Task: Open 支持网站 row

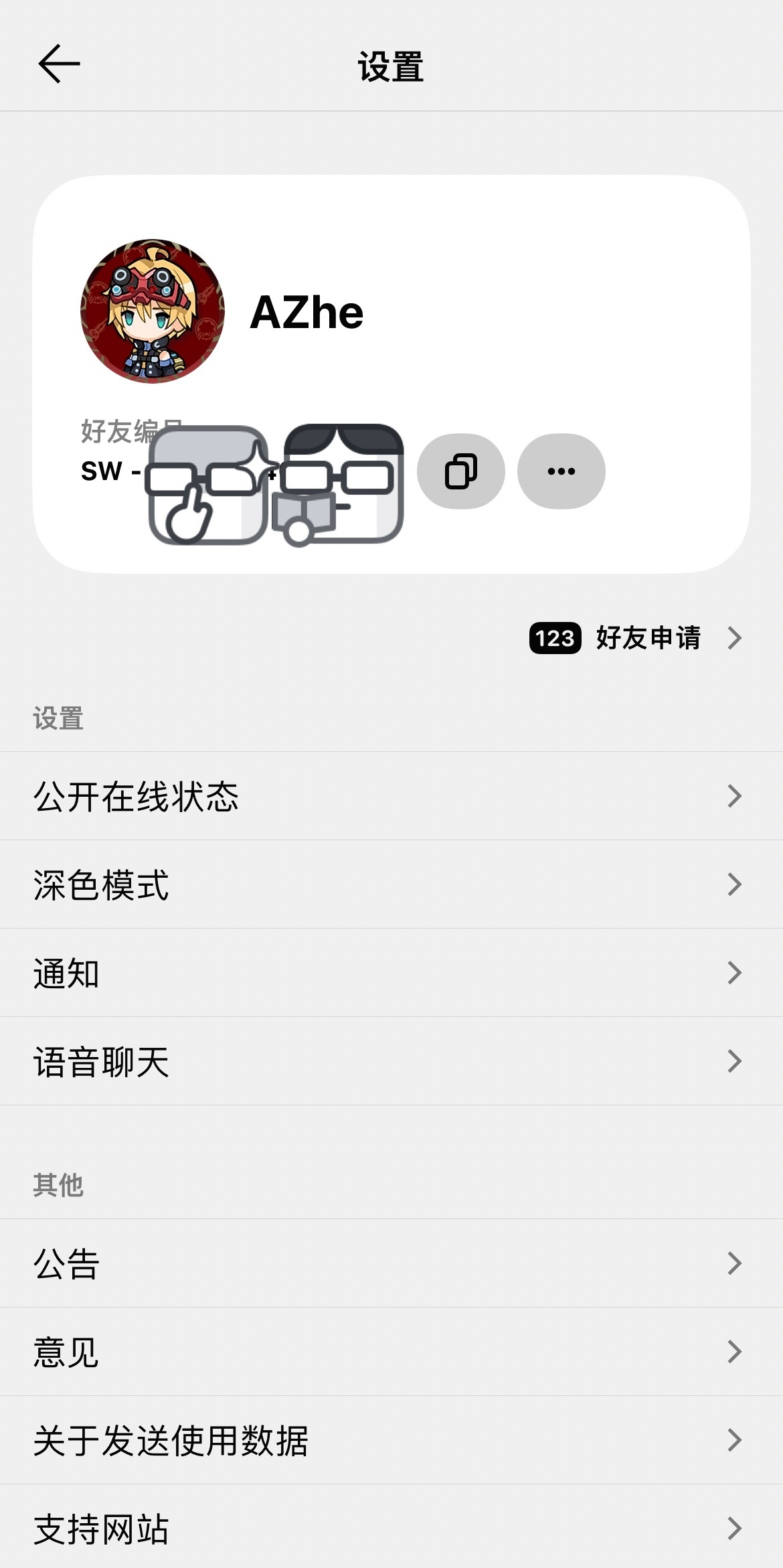Action: (391, 1526)
